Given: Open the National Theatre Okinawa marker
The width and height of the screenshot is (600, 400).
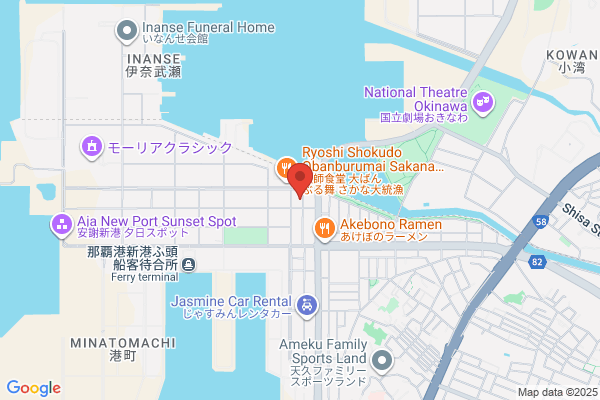Looking at the screenshot, I should pos(483,103).
